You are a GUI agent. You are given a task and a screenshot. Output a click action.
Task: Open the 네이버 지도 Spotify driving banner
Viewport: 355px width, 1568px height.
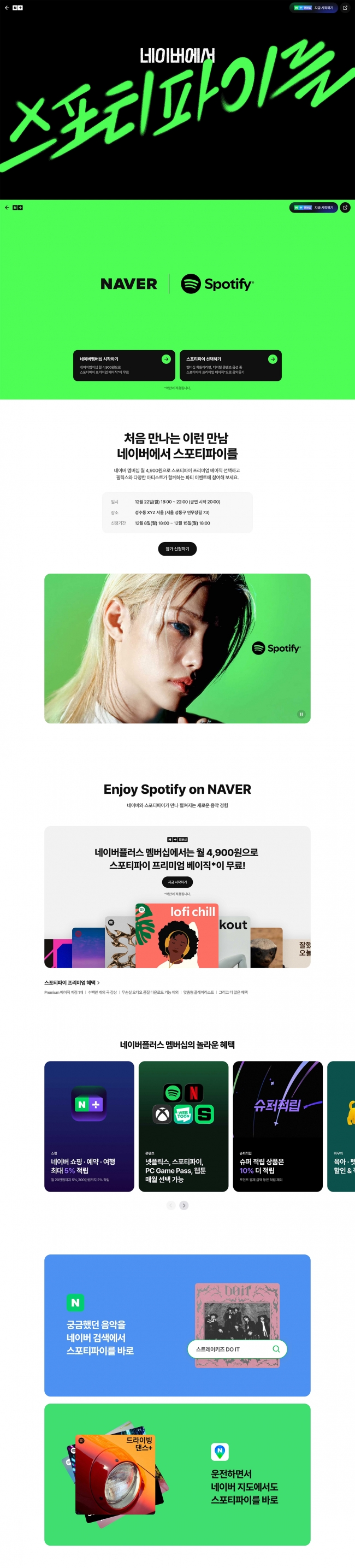point(177,1474)
